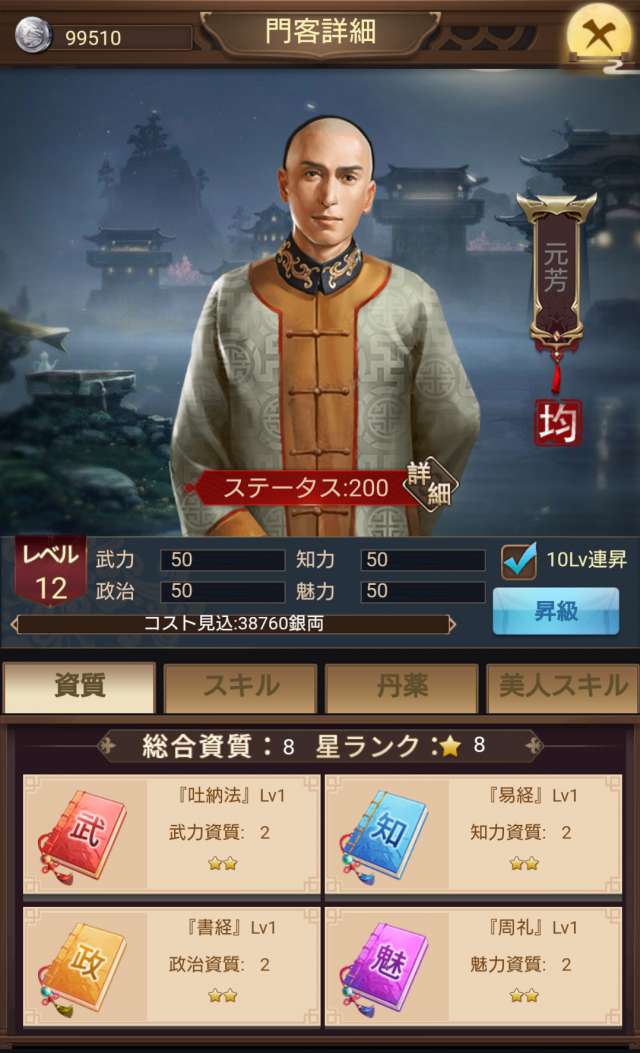Screen dimensions: 640x1053
Task: Open the 美人スキル tab
Action: [563, 687]
